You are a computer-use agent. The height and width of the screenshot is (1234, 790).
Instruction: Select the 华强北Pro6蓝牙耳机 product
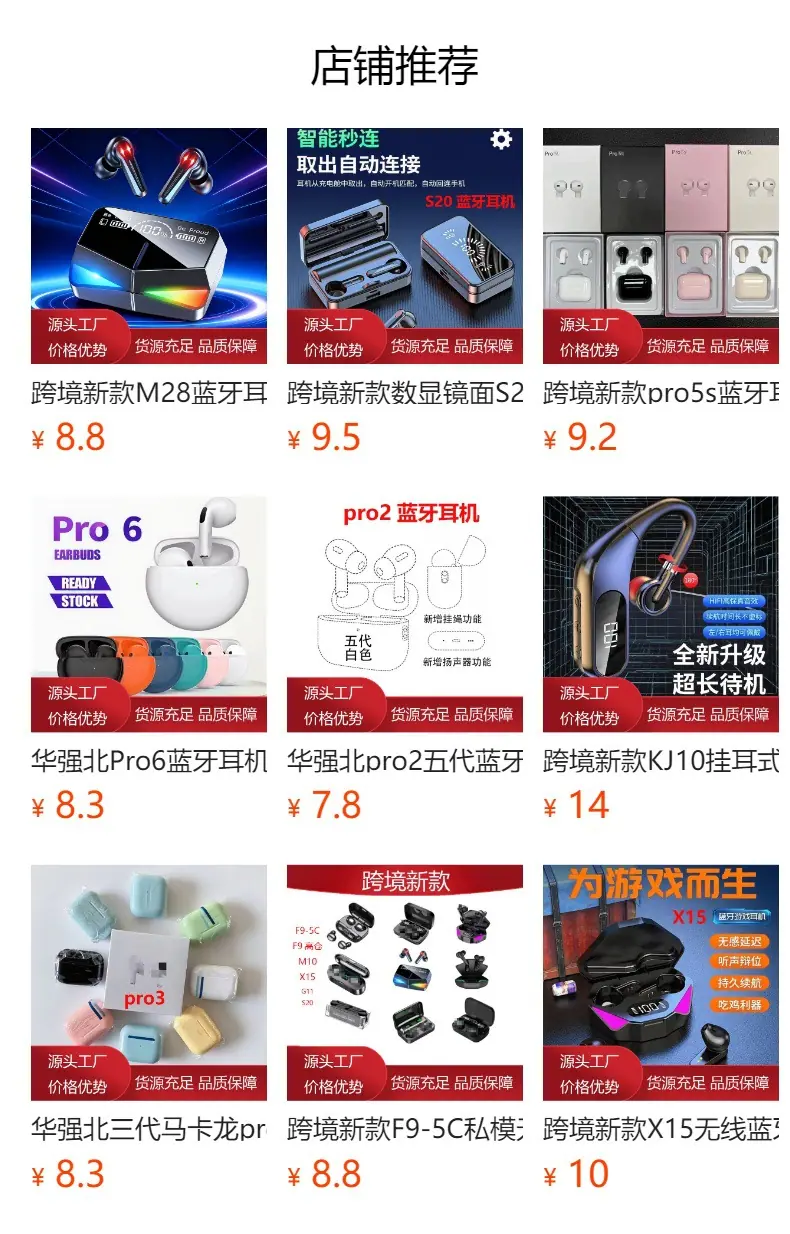point(149,660)
